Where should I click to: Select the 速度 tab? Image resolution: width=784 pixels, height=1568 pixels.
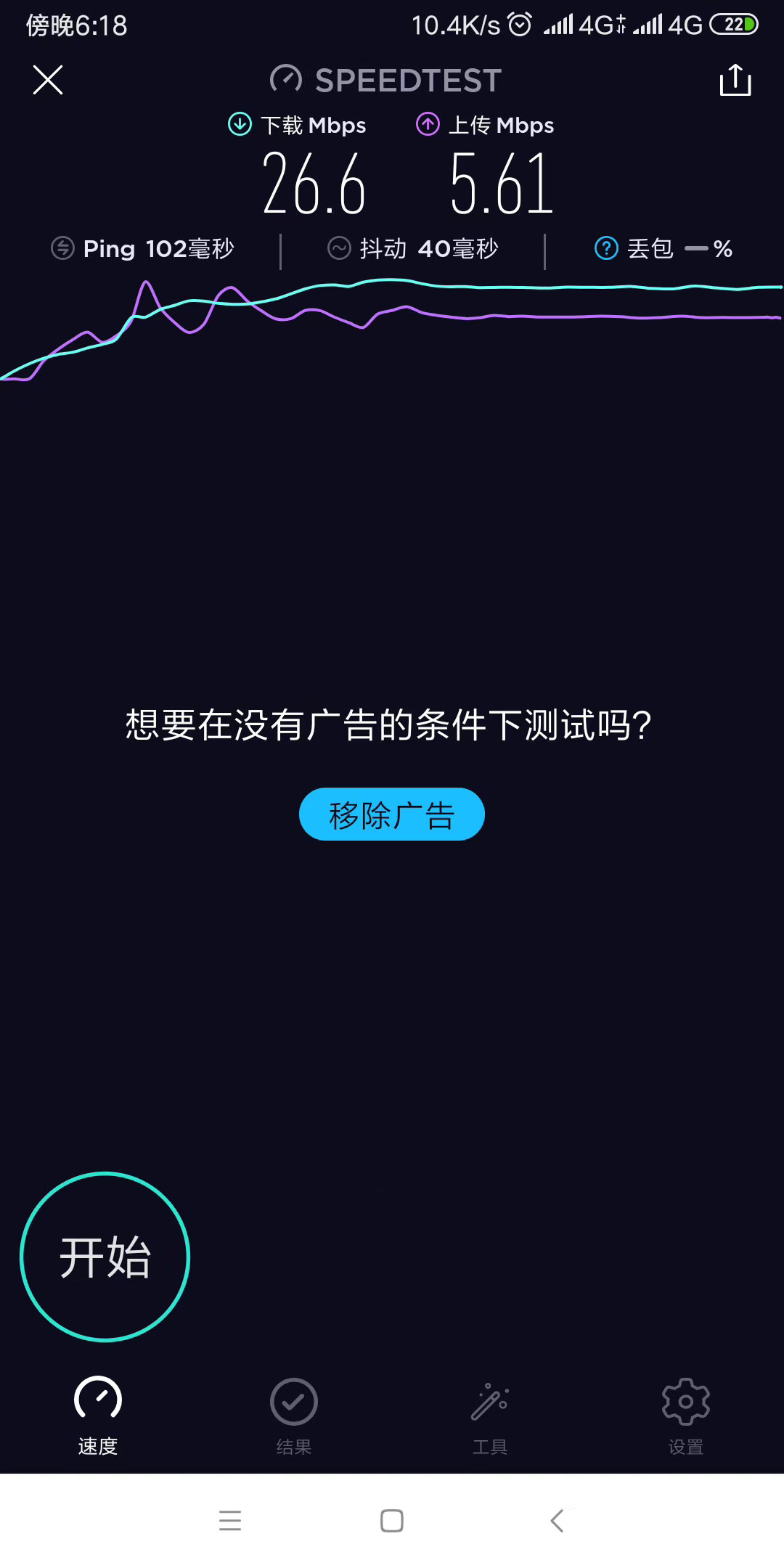click(x=98, y=1416)
